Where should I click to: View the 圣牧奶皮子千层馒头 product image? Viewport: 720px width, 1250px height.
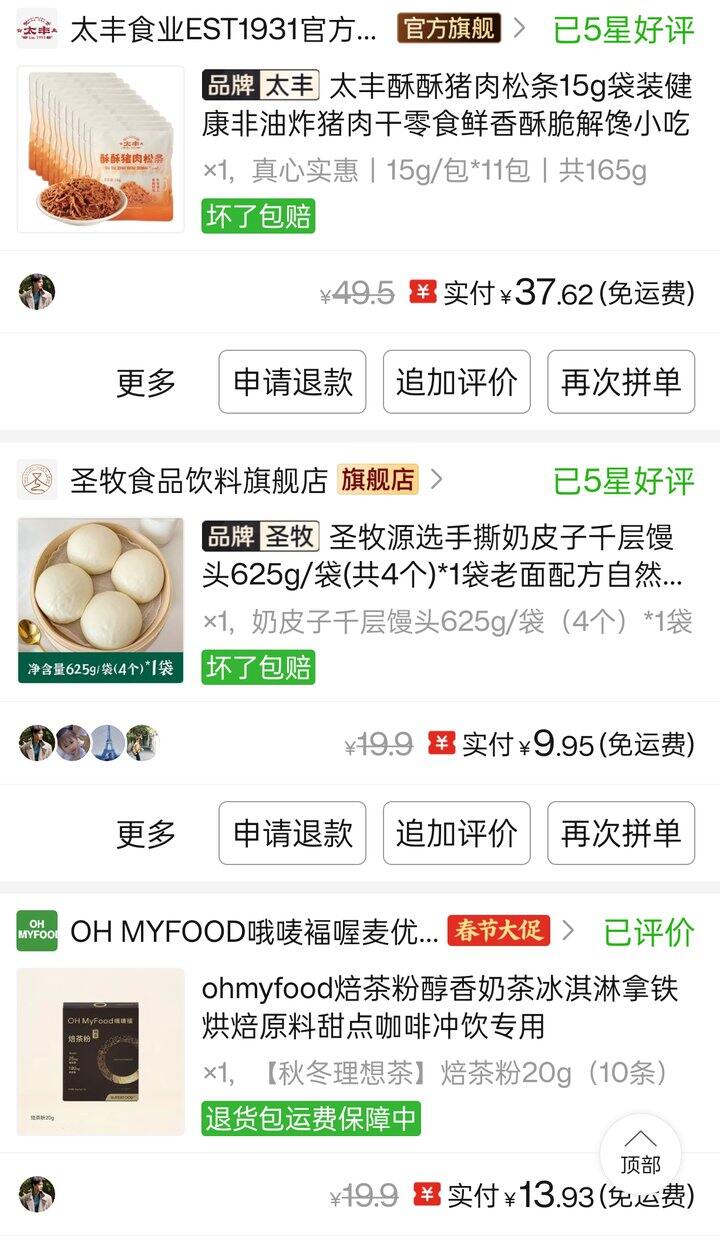(101, 600)
